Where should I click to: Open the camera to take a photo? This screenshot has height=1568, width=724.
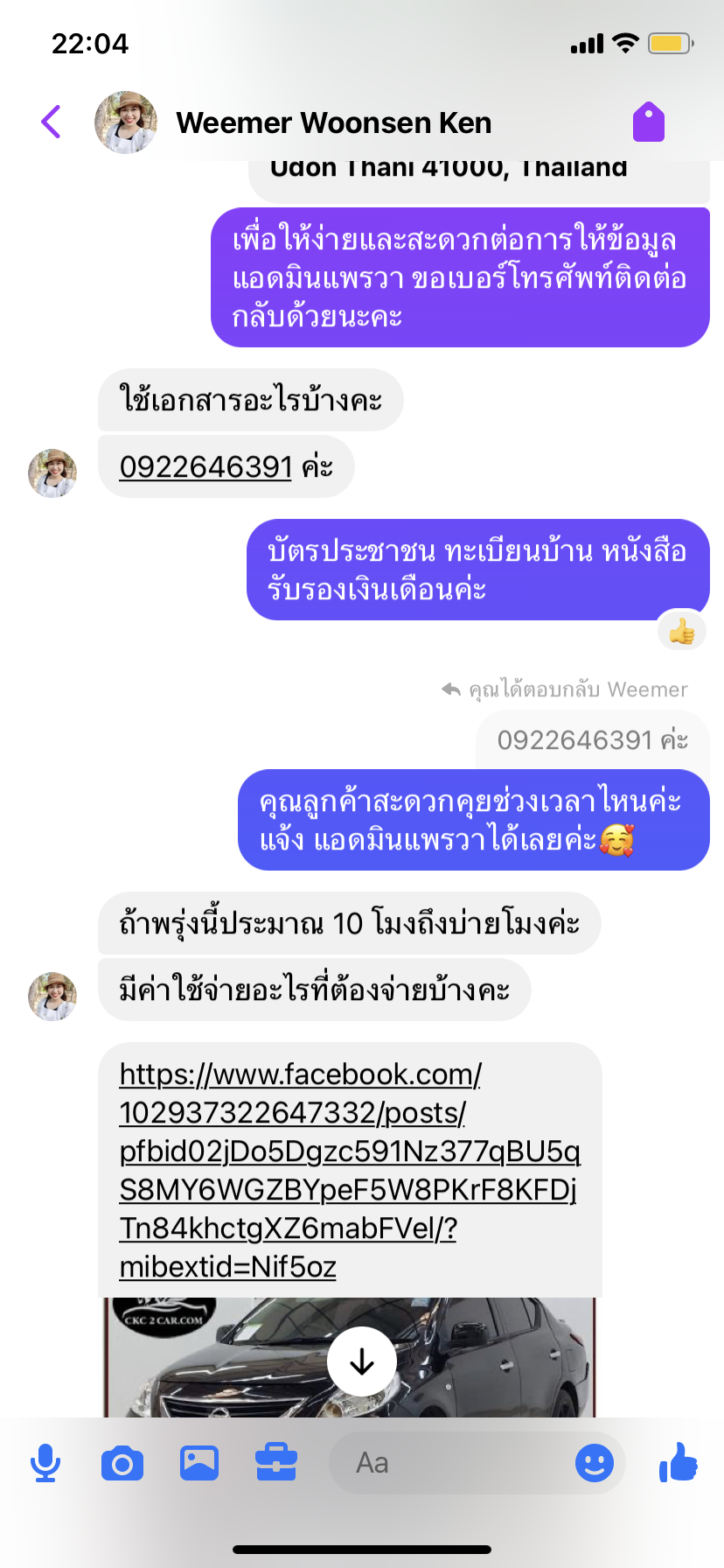(122, 1463)
